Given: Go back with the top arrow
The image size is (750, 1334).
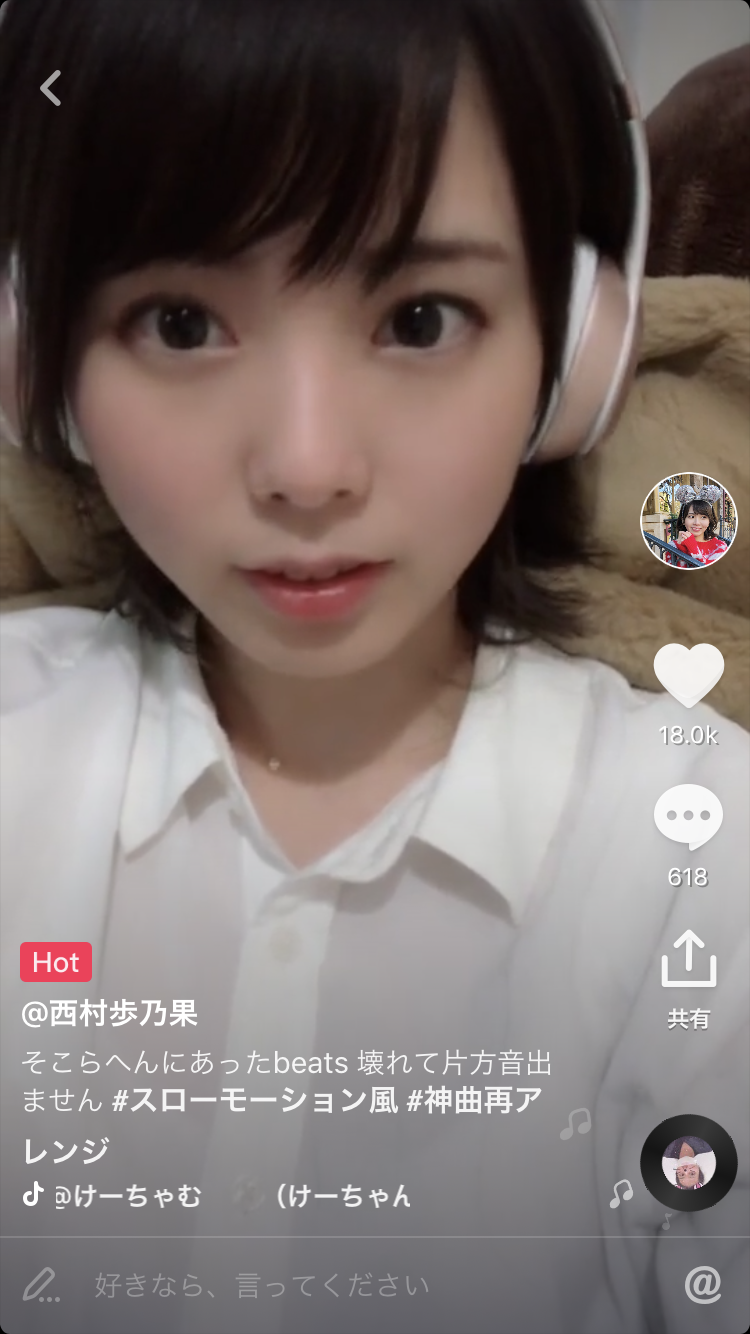Looking at the screenshot, I should coord(50,88).
